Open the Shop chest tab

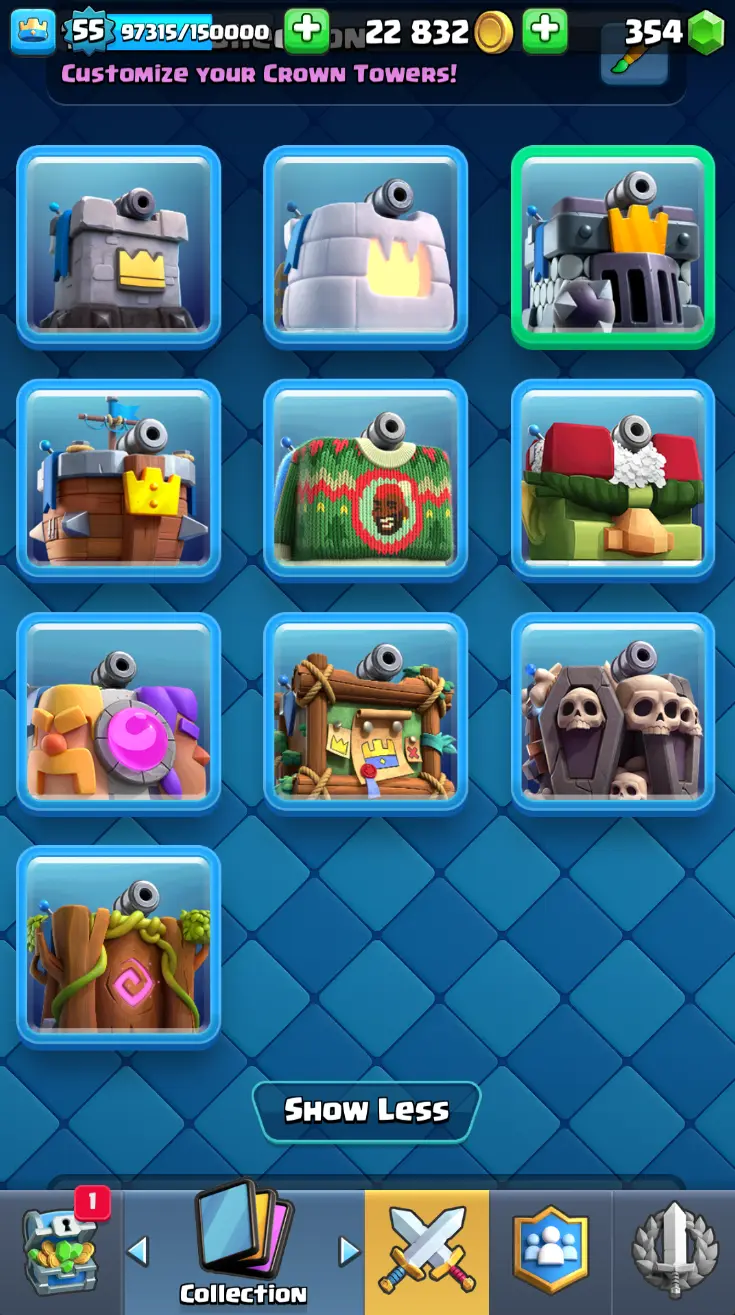60,1252
